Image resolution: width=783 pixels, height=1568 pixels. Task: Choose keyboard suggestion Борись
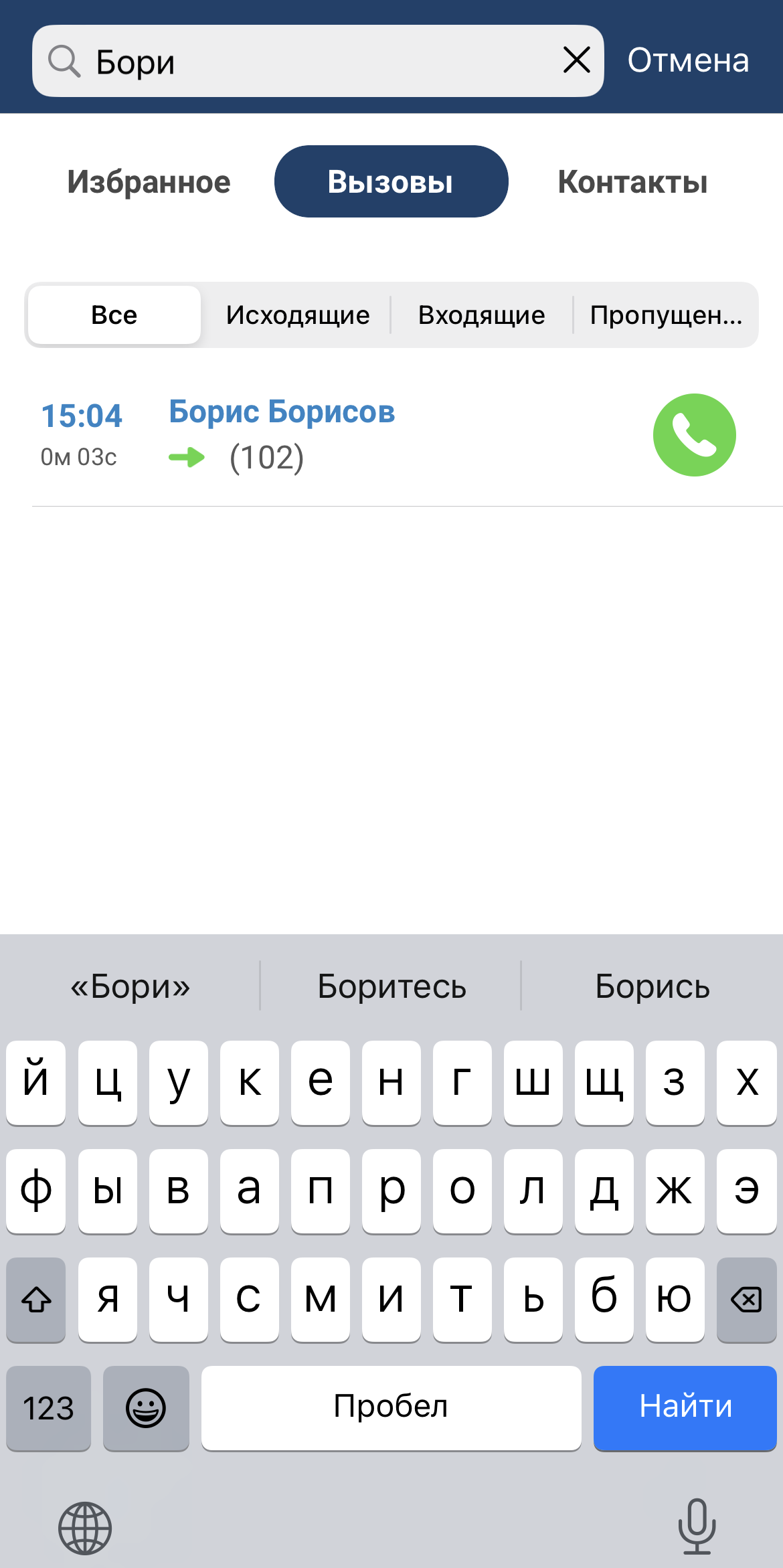(x=652, y=986)
